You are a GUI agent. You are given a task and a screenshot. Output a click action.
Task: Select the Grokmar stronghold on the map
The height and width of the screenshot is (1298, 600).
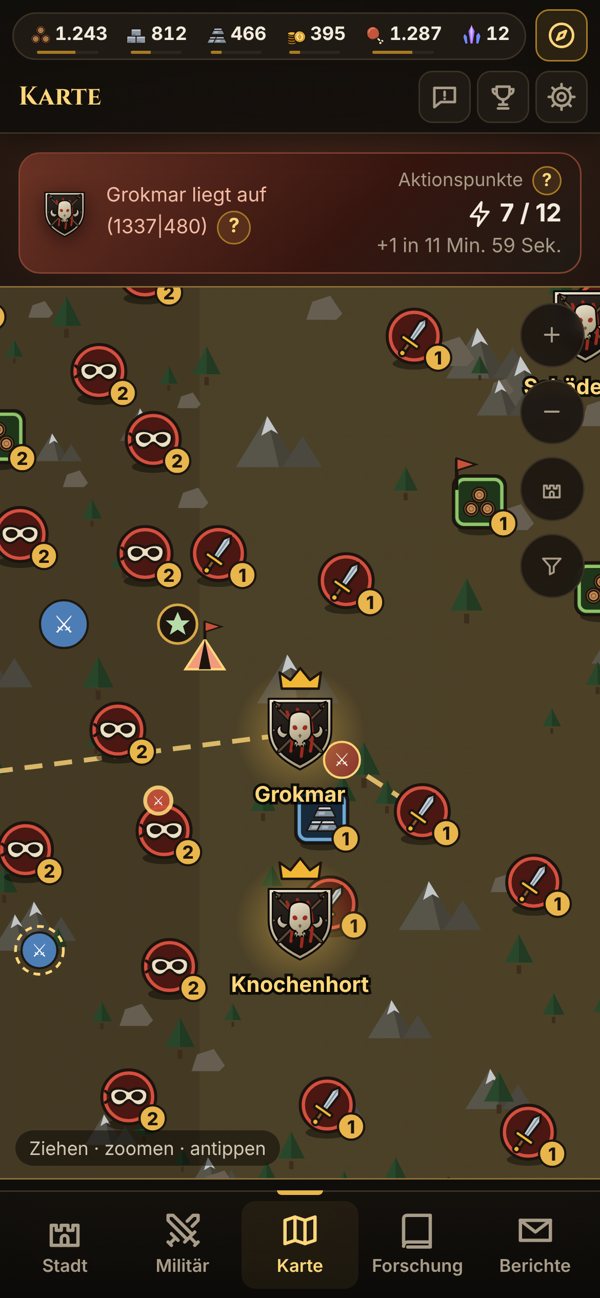coord(300,729)
